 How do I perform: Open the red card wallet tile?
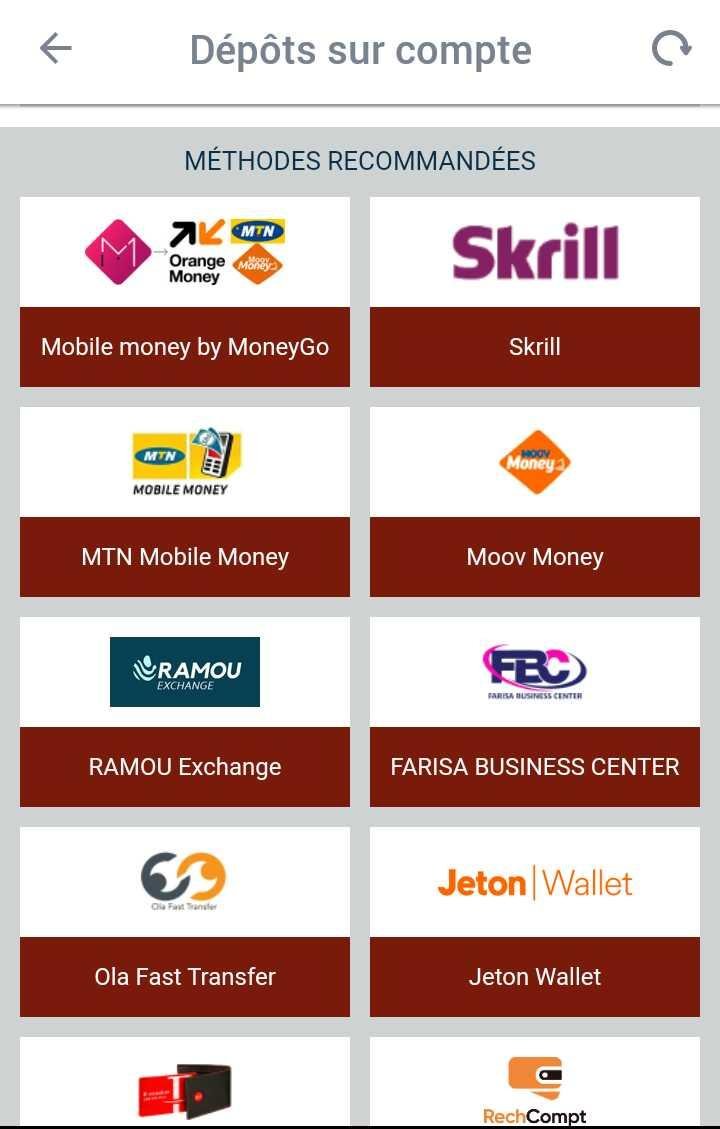click(x=185, y=1088)
